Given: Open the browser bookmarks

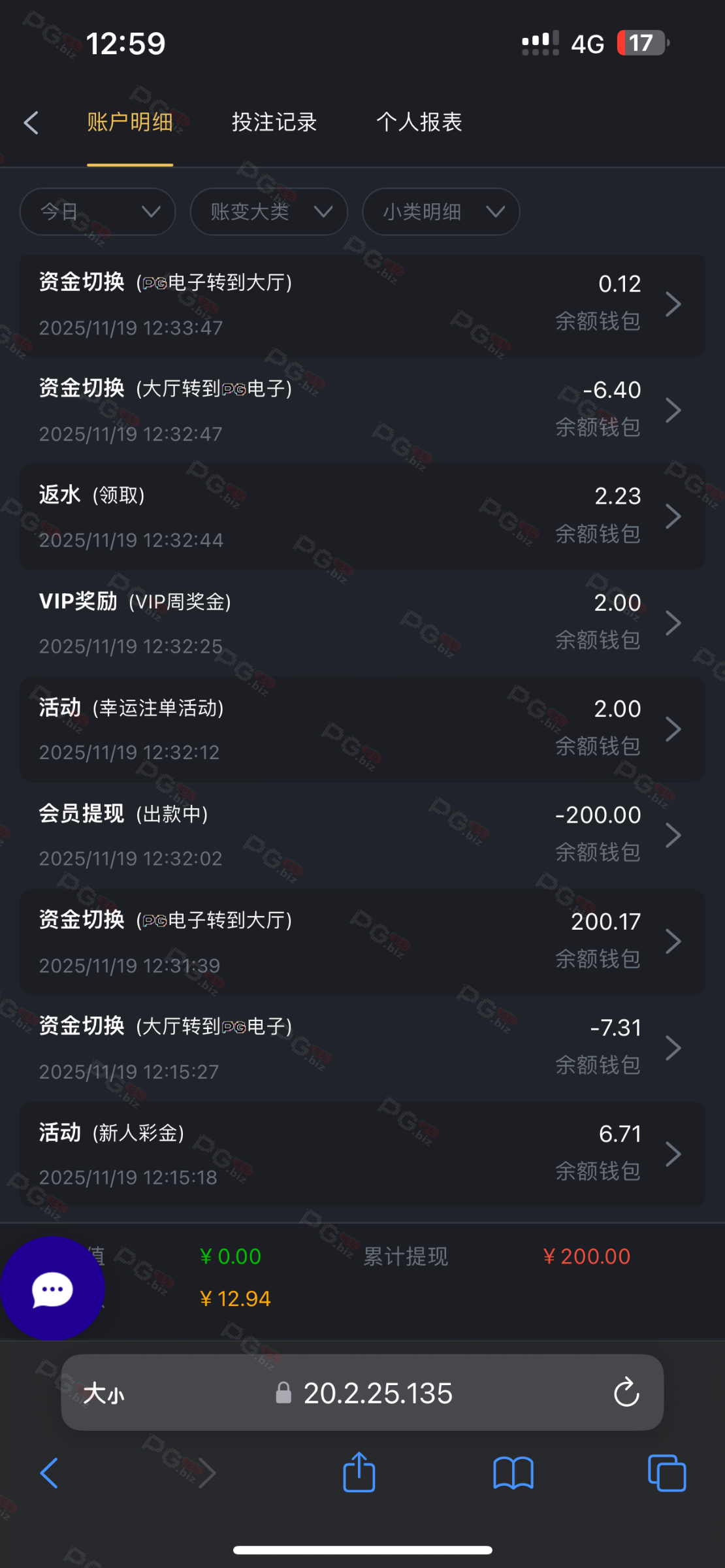Looking at the screenshot, I should [513, 1473].
